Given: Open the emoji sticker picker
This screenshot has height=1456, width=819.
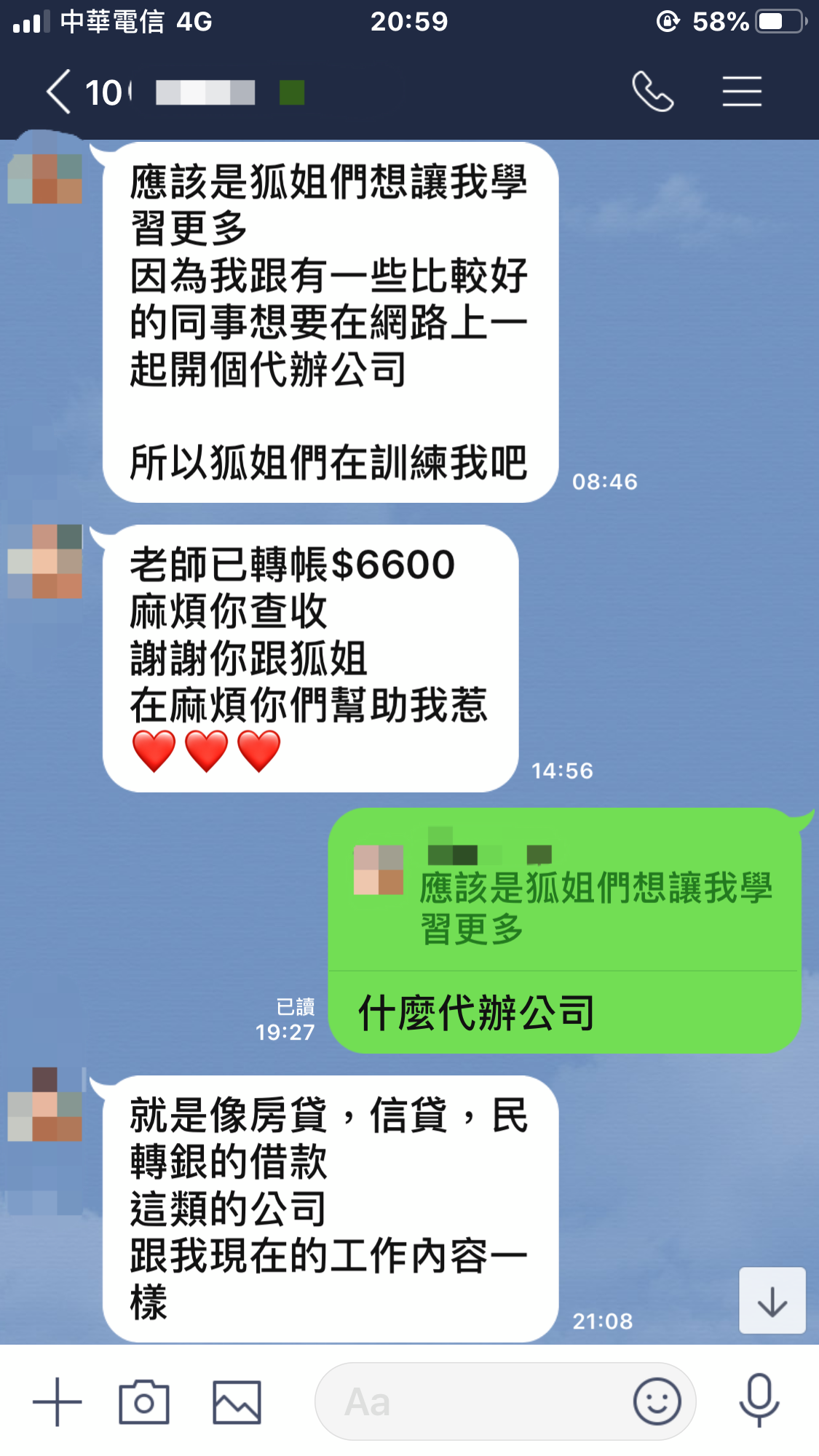Looking at the screenshot, I should coord(657,1401).
